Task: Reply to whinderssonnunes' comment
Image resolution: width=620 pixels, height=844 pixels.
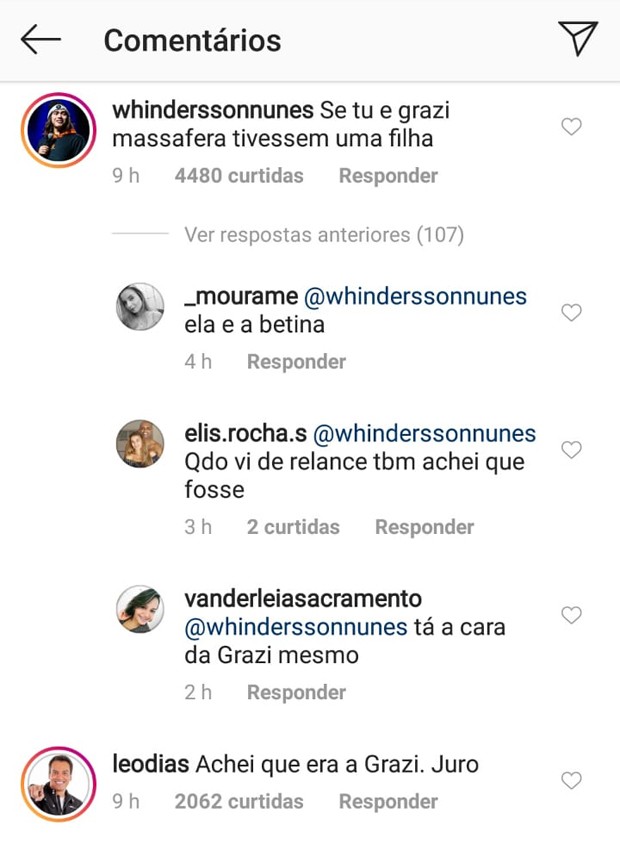Action: tap(388, 176)
